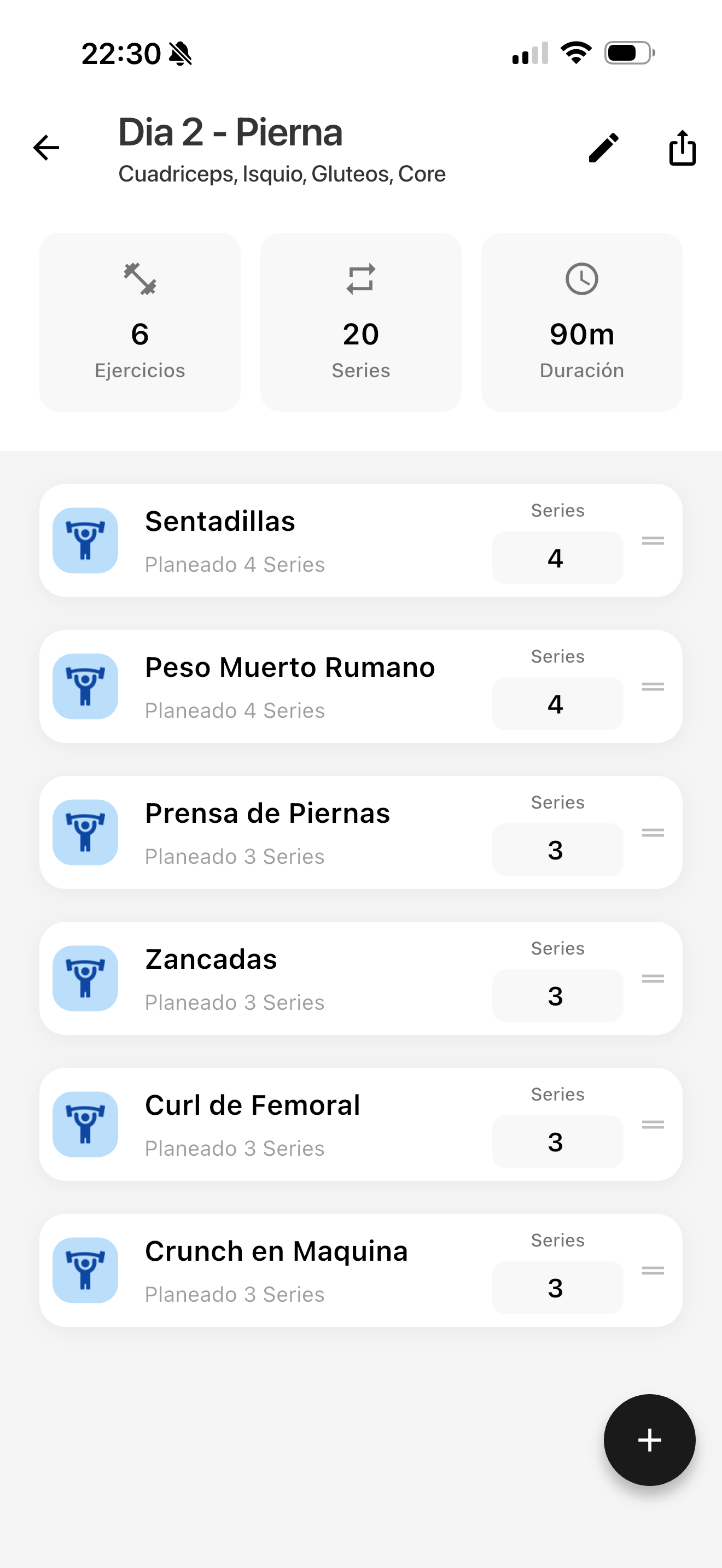Tap the reorder handle on Sentadillas

(x=653, y=541)
